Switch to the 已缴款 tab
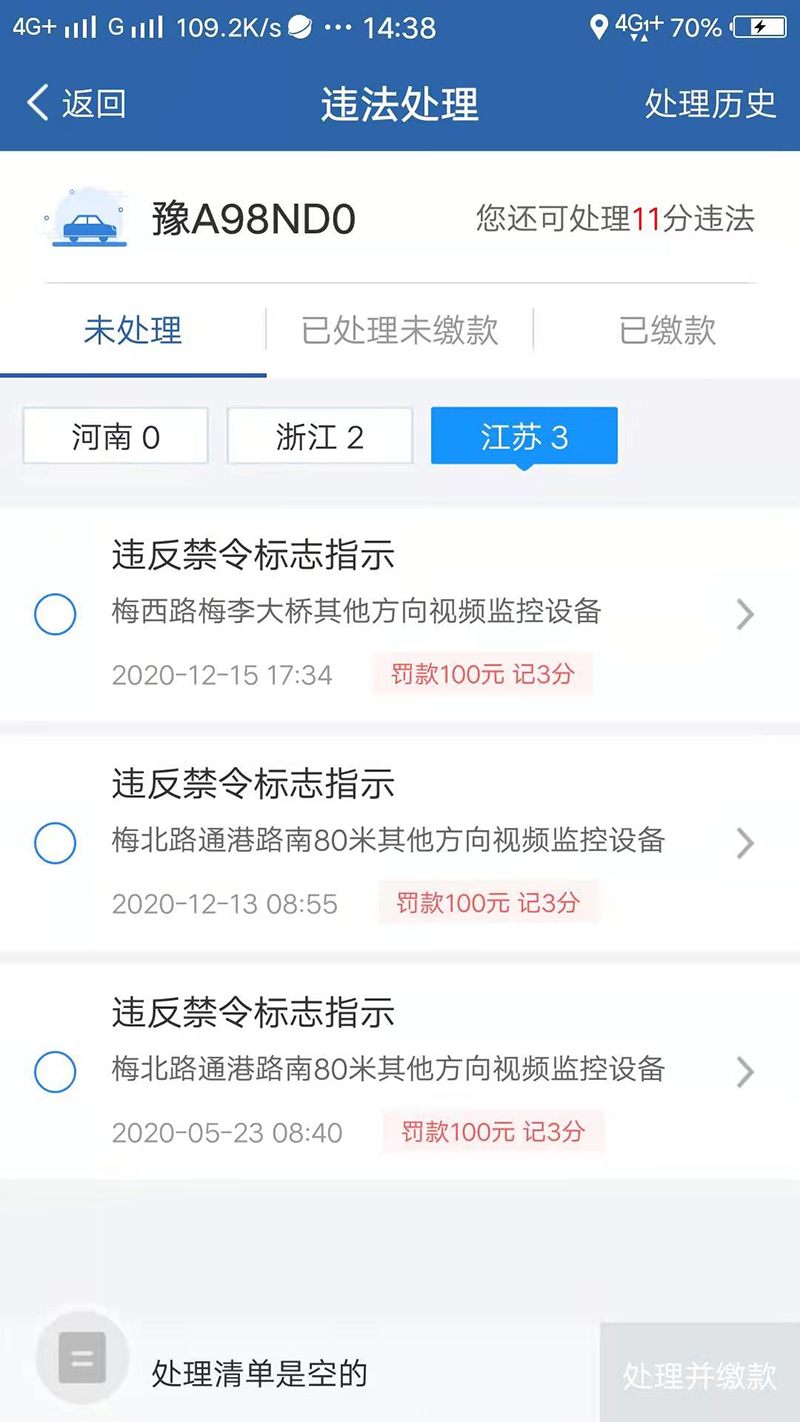 [x=667, y=330]
